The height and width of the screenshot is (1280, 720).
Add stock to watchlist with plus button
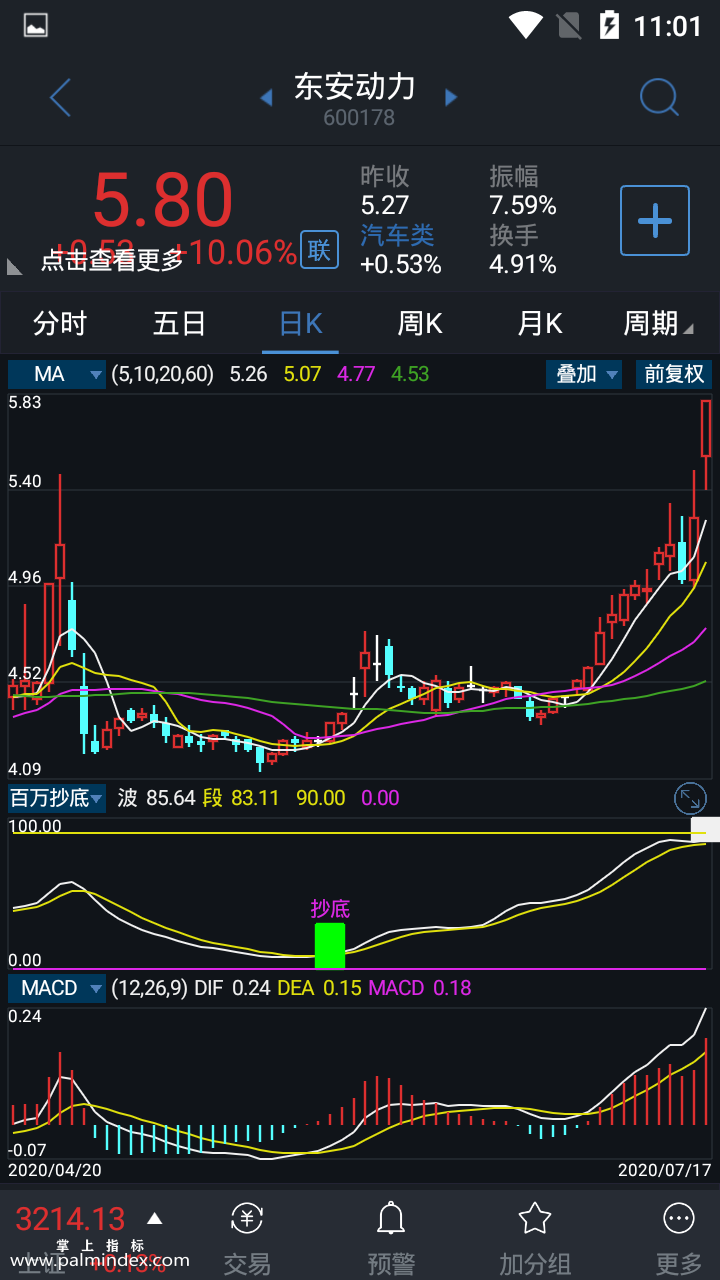click(655, 220)
